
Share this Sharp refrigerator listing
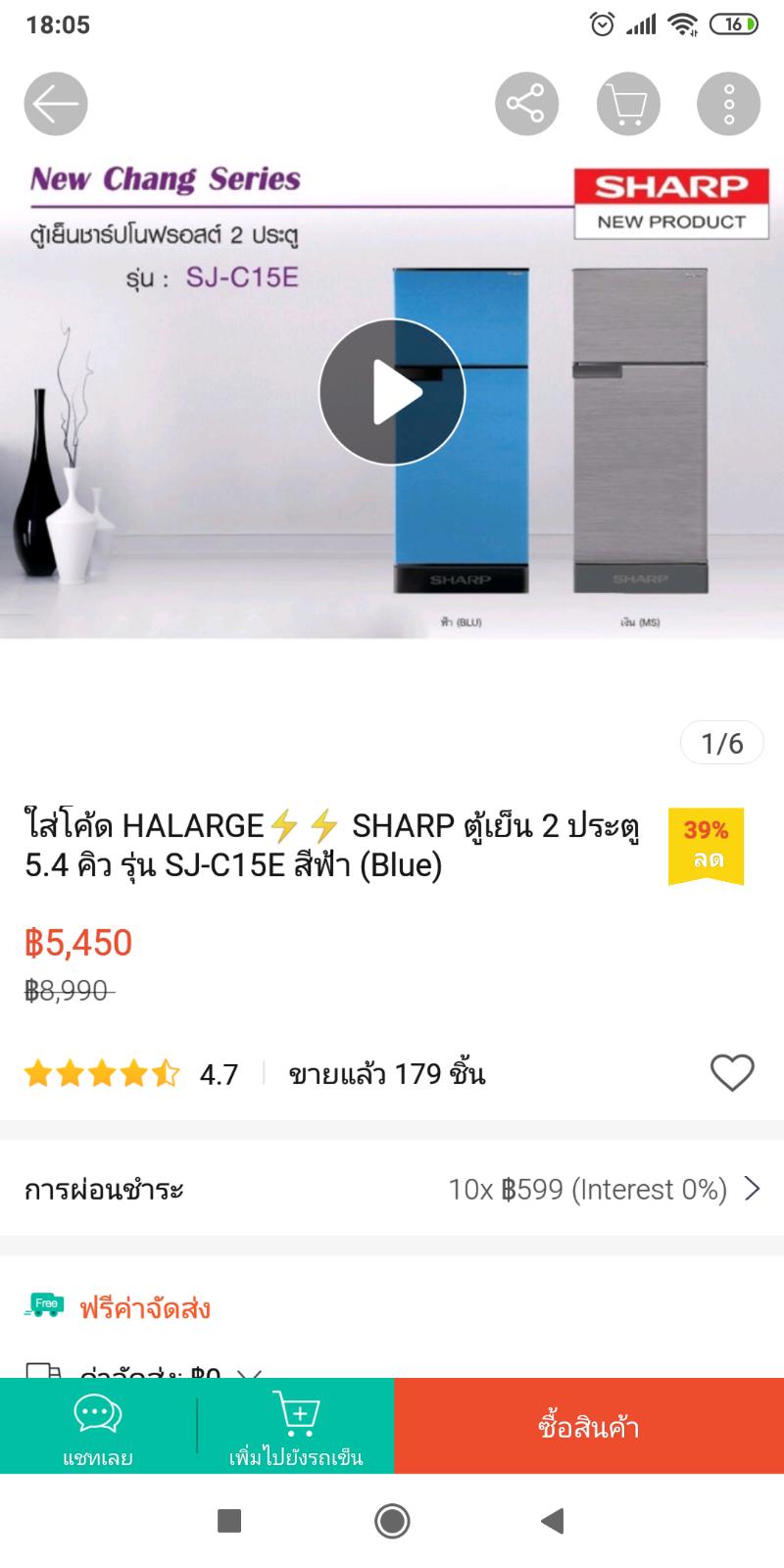click(x=526, y=104)
